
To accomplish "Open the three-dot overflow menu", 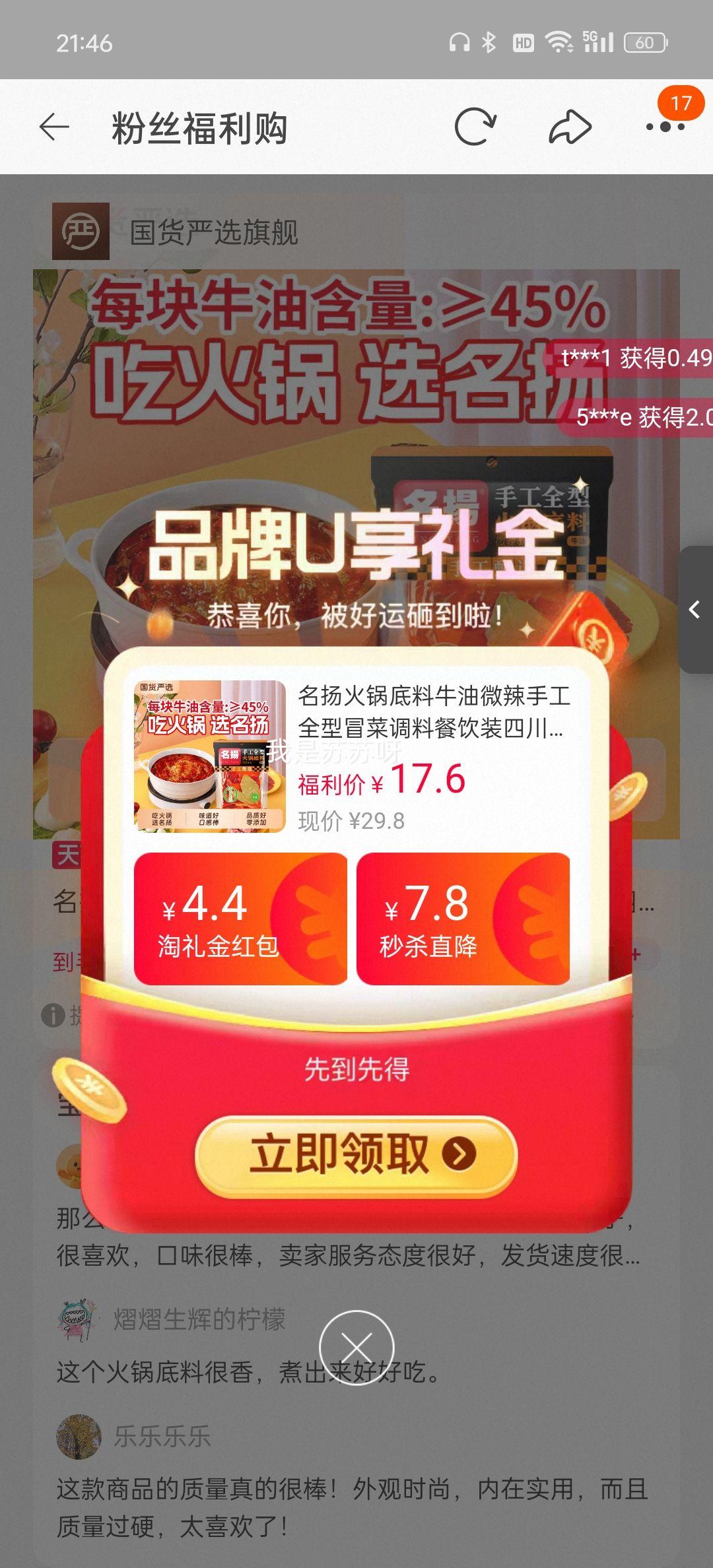I will tap(665, 127).
